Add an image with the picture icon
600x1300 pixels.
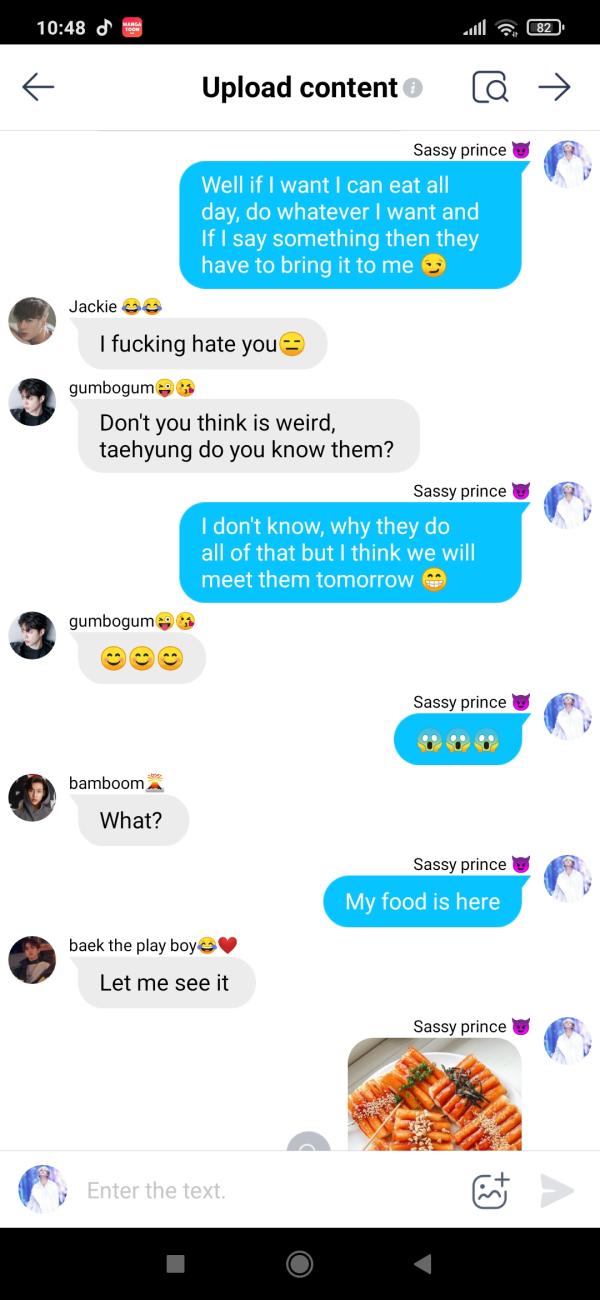[490, 1190]
